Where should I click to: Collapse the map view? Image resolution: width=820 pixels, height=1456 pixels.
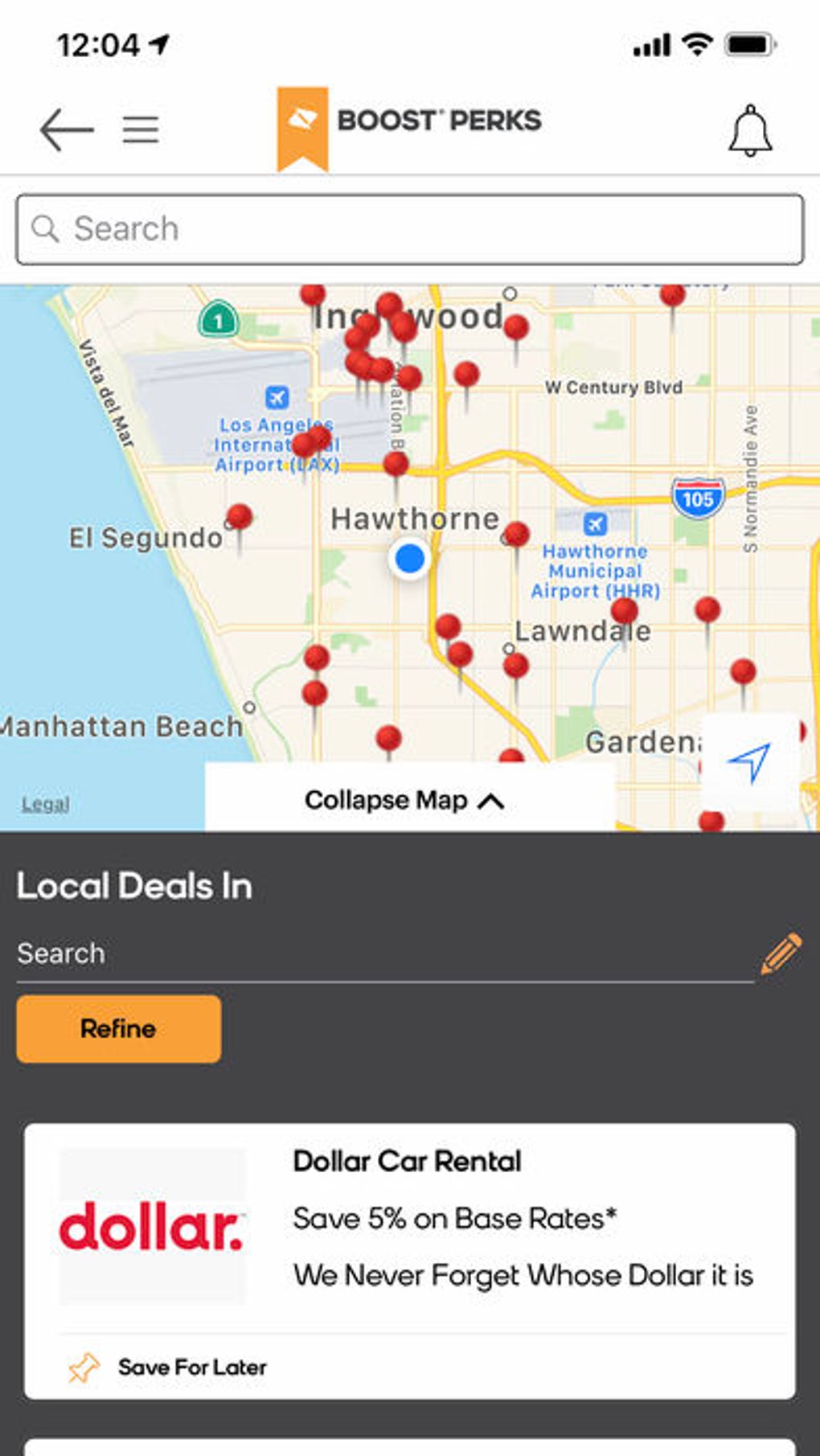(x=409, y=800)
